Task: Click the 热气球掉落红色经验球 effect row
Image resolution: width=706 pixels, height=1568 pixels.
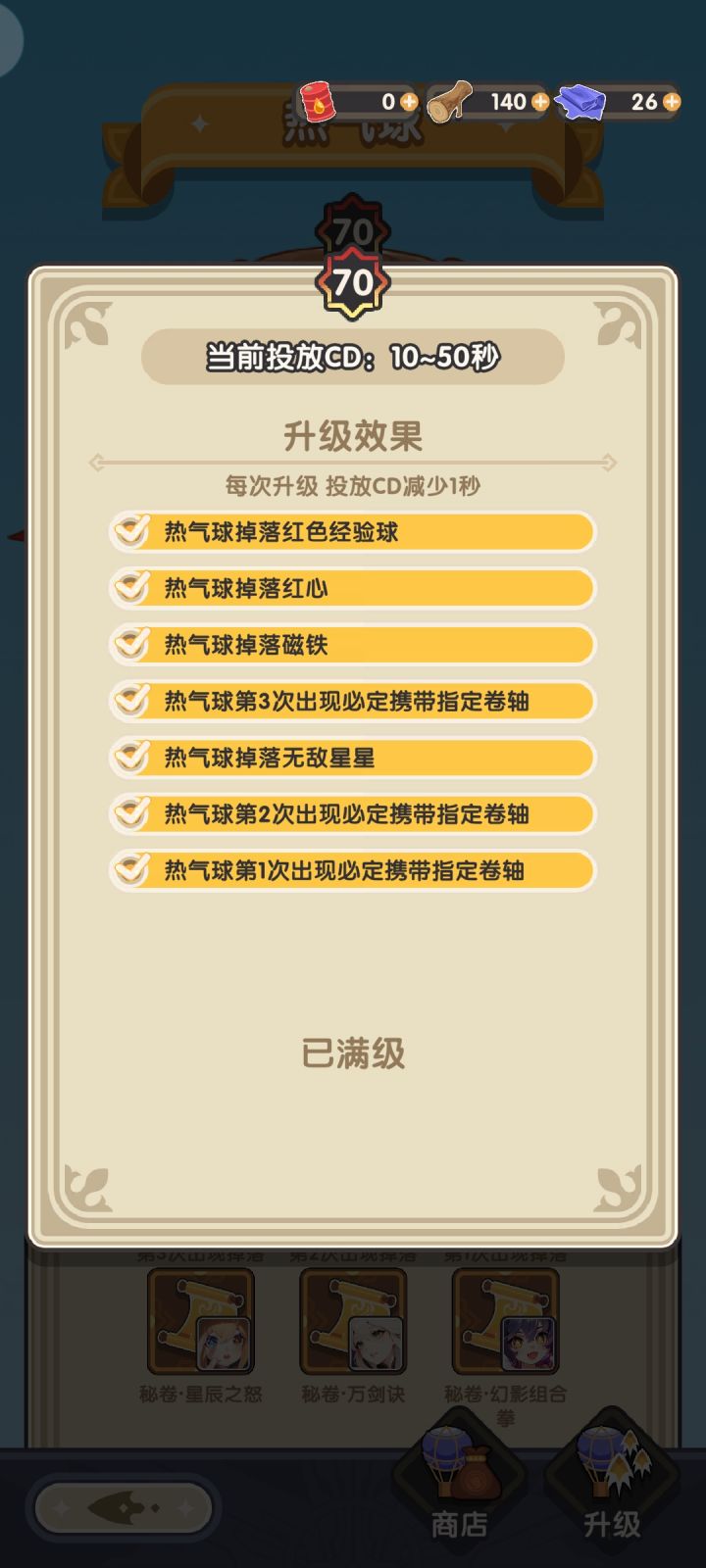Action: pyautogui.click(x=353, y=531)
